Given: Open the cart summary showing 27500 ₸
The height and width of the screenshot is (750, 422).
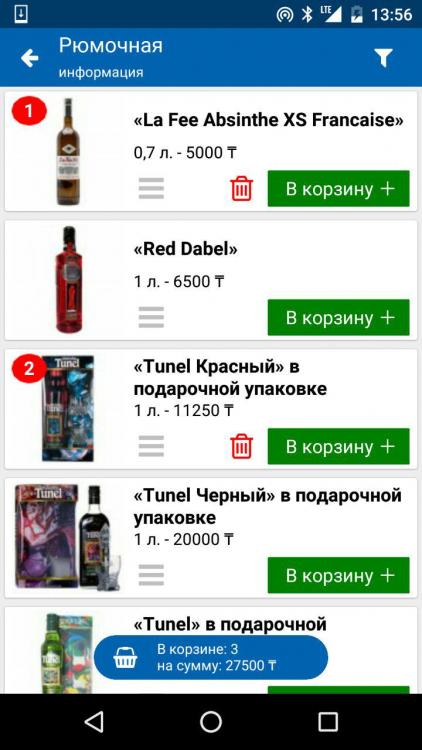Looking at the screenshot, I should click(211, 657).
